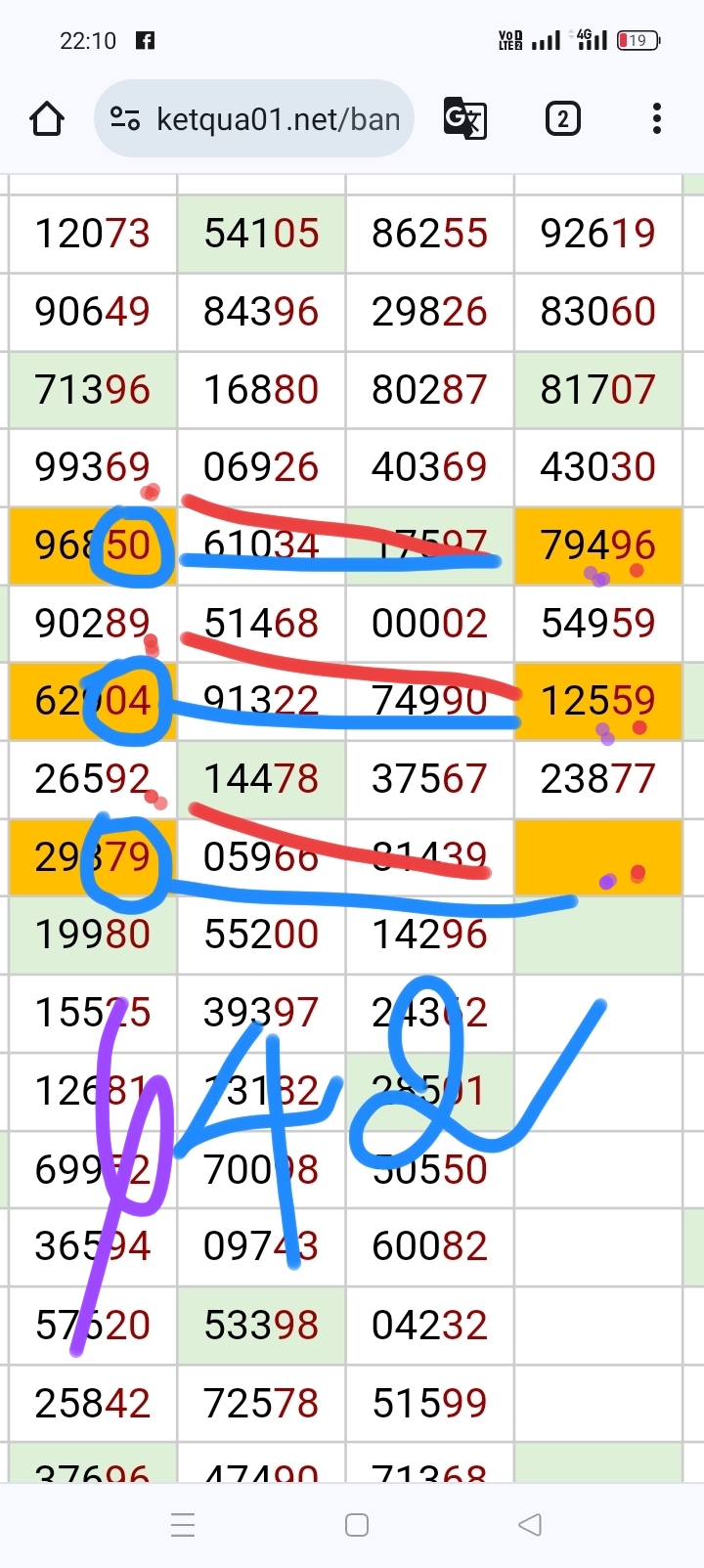Screen dimensions: 704x1568
Task: Open the browser overflow menu
Action: [x=656, y=119]
